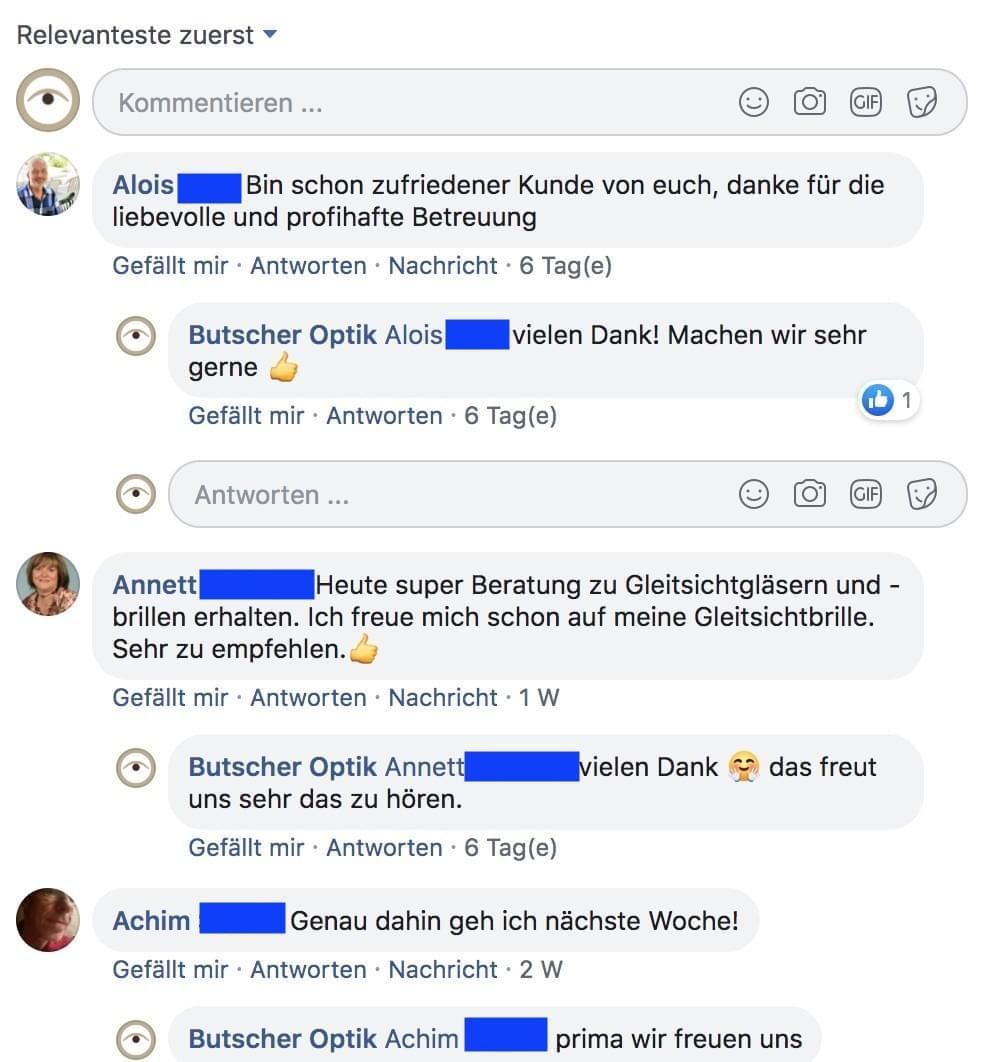Reply to Alois's comment via Antworten

[x=308, y=266]
